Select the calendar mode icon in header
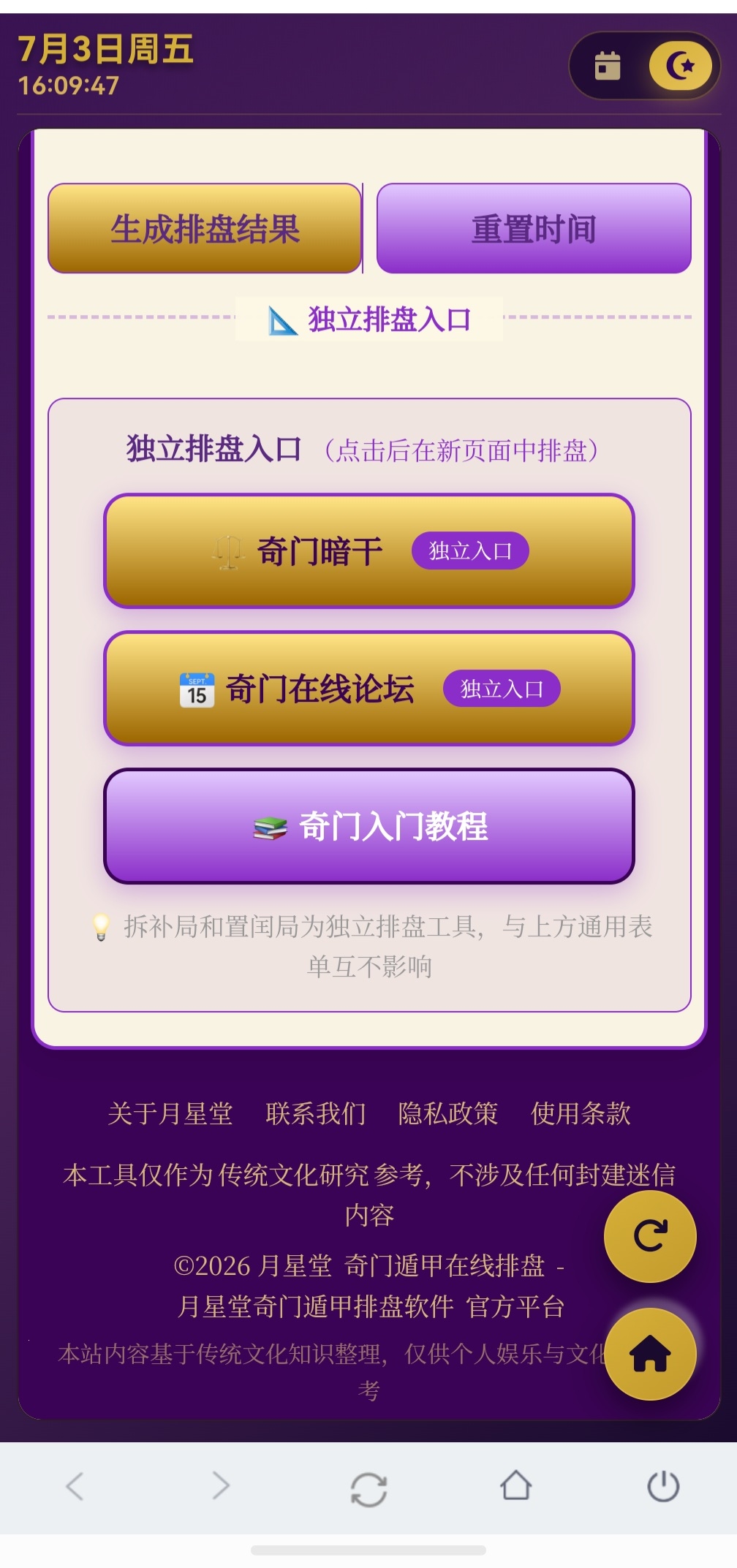The width and height of the screenshot is (737, 1568). (x=608, y=66)
